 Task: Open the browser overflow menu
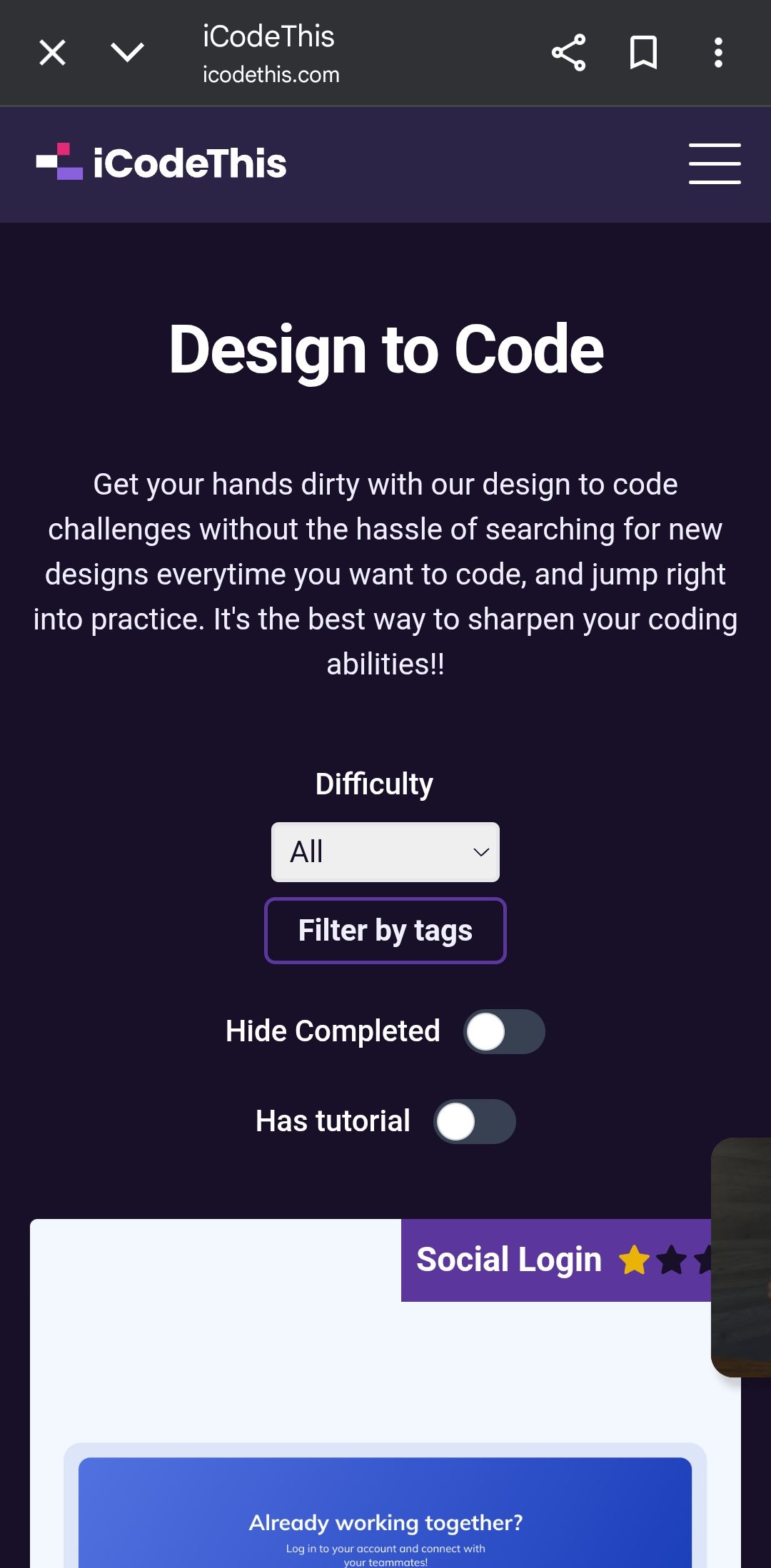coord(718,53)
